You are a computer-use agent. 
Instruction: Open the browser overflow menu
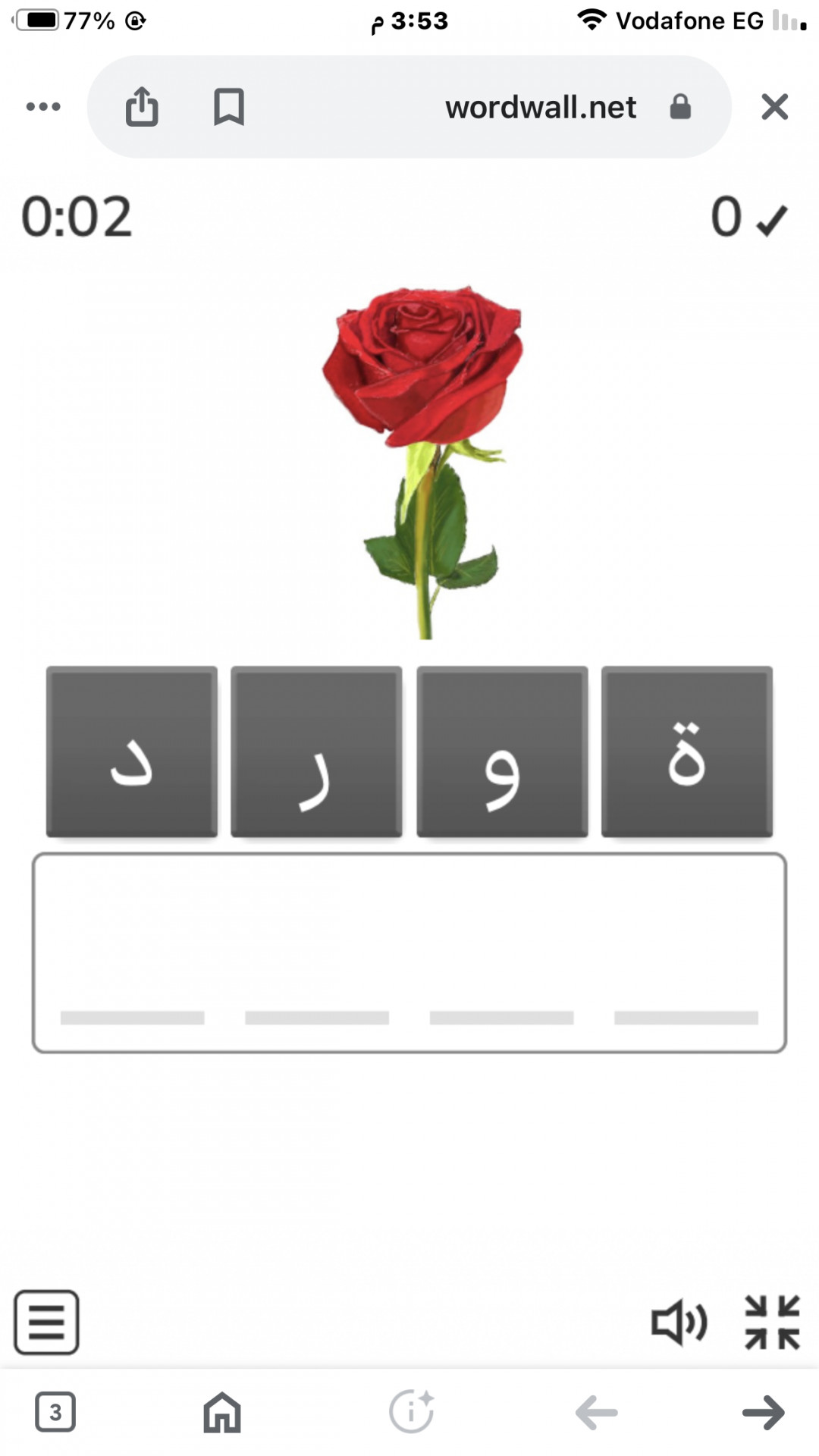43,107
